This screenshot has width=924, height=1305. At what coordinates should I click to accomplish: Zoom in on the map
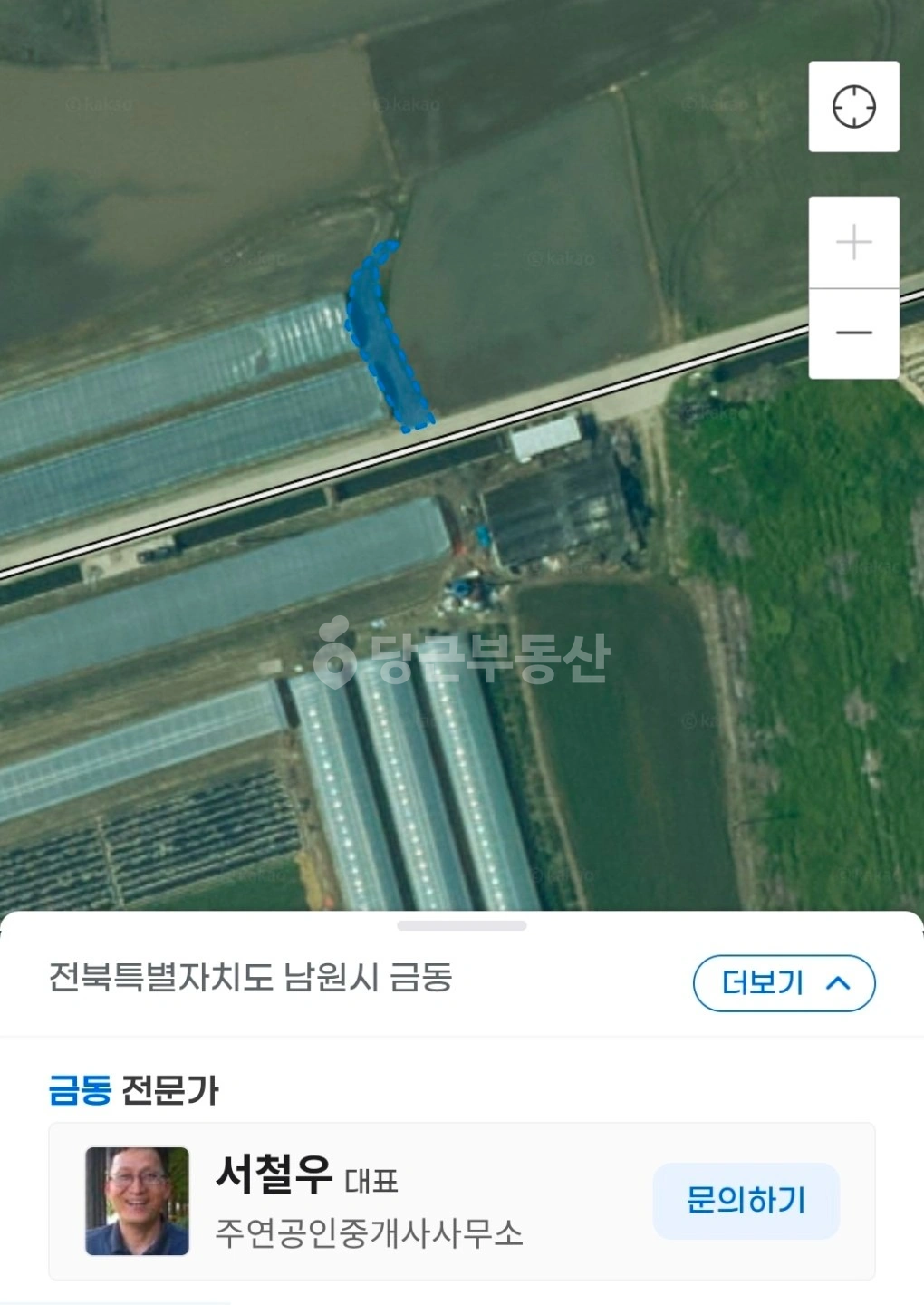coord(853,242)
